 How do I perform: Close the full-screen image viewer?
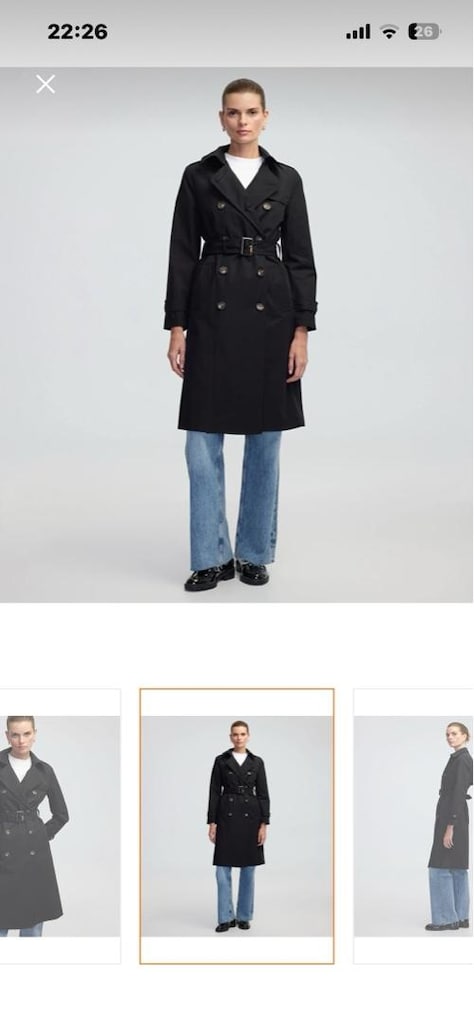point(46,84)
